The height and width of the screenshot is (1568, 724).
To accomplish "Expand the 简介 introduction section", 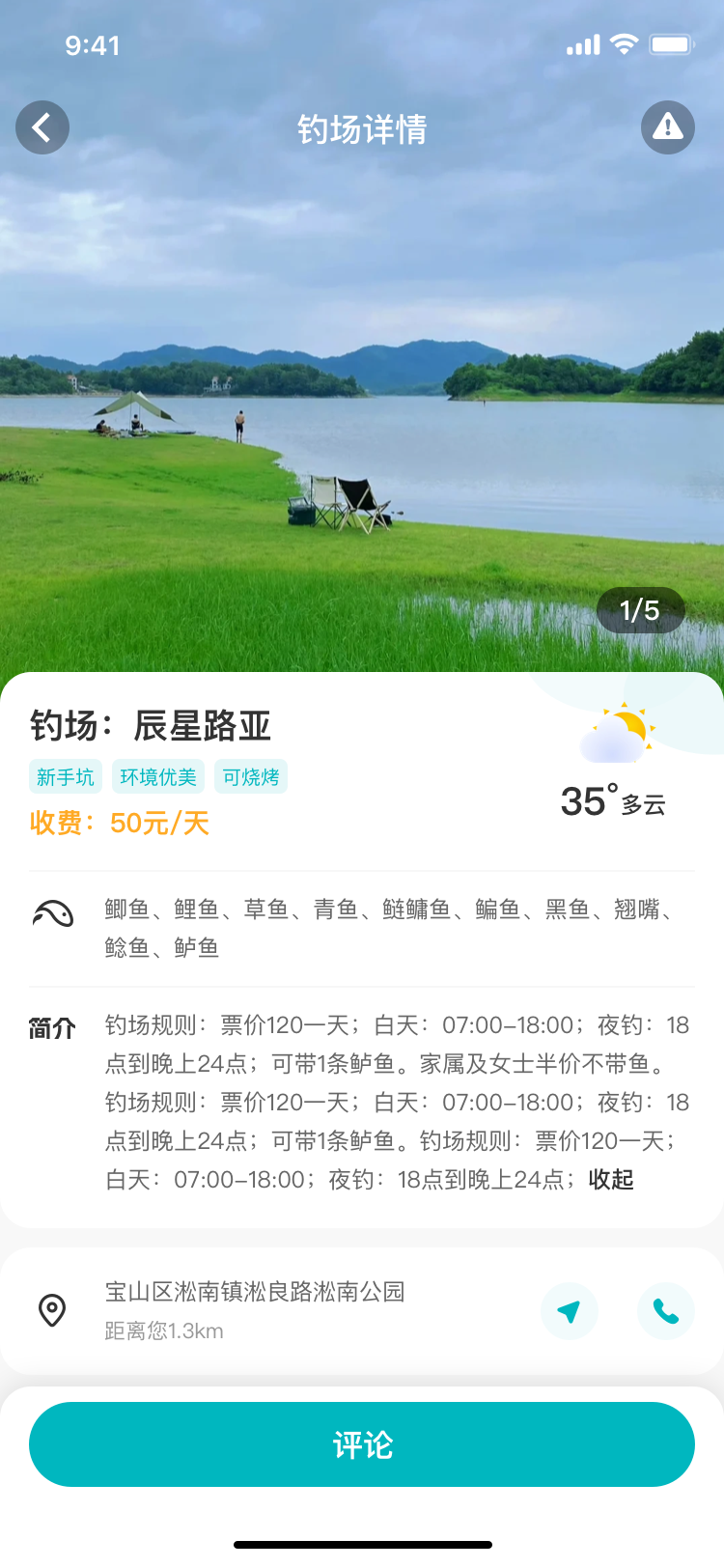I will (x=53, y=1028).
